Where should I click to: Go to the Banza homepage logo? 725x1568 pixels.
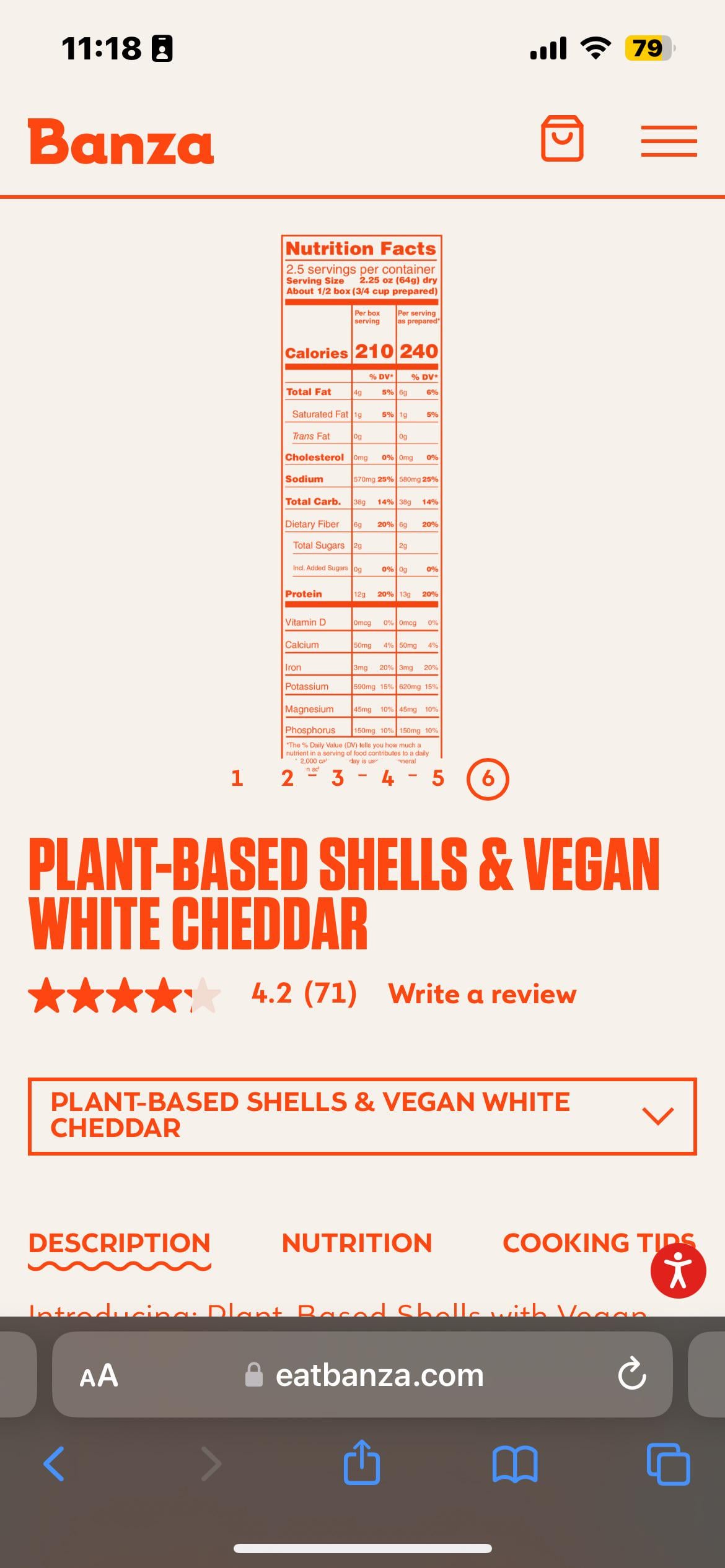pyautogui.click(x=121, y=142)
